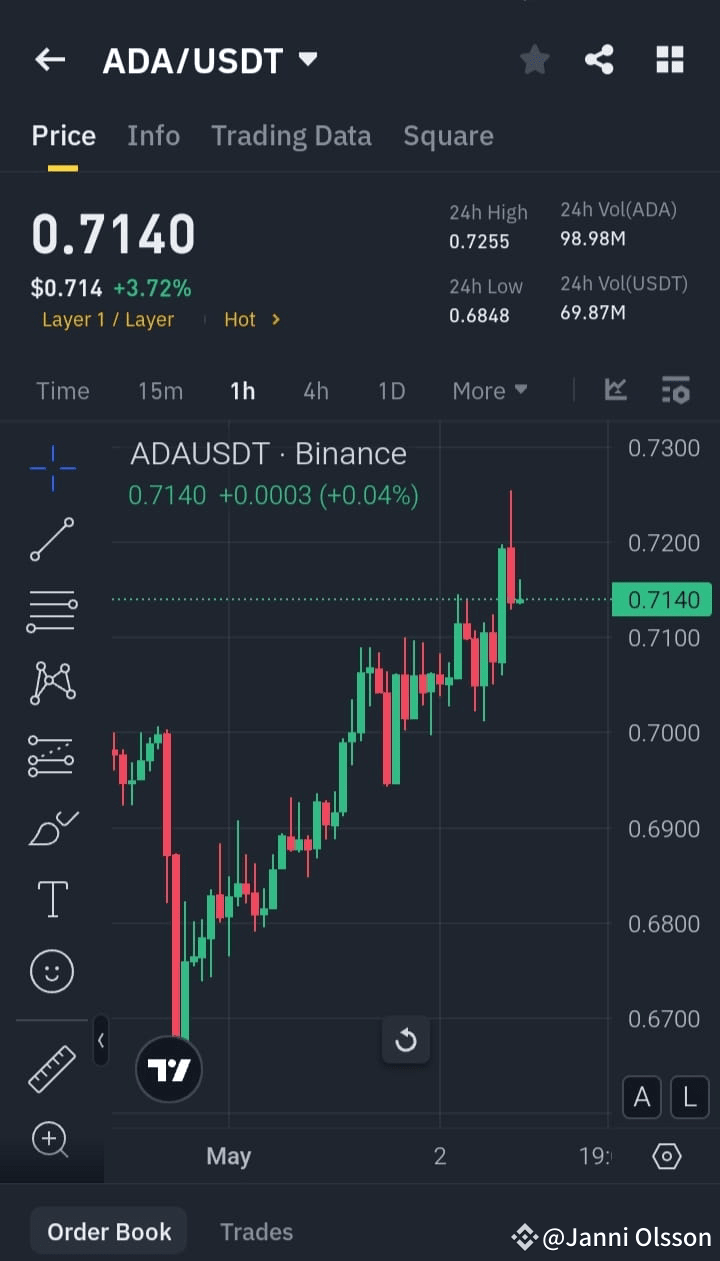Image resolution: width=720 pixels, height=1261 pixels.
Task: Select the 4h timeframe
Action: 316,391
